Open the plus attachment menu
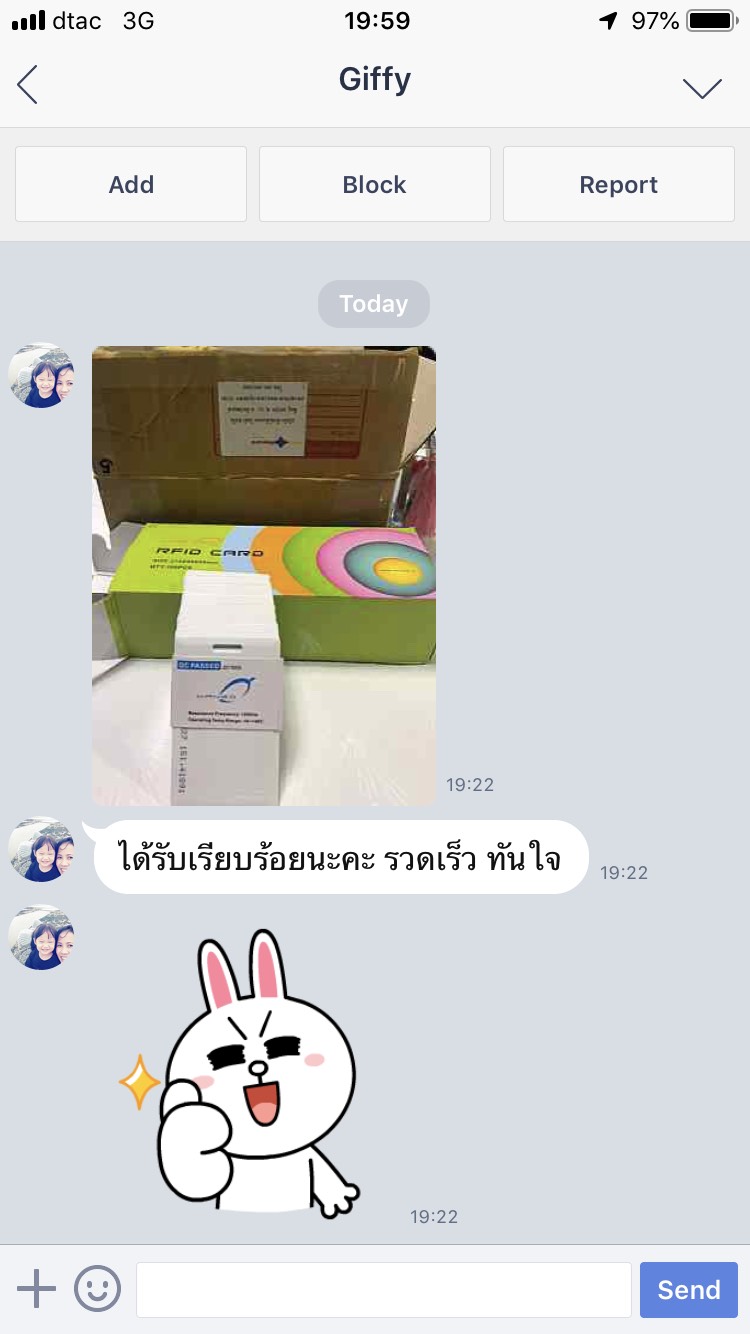This screenshot has width=750, height=1334. 37,1289
